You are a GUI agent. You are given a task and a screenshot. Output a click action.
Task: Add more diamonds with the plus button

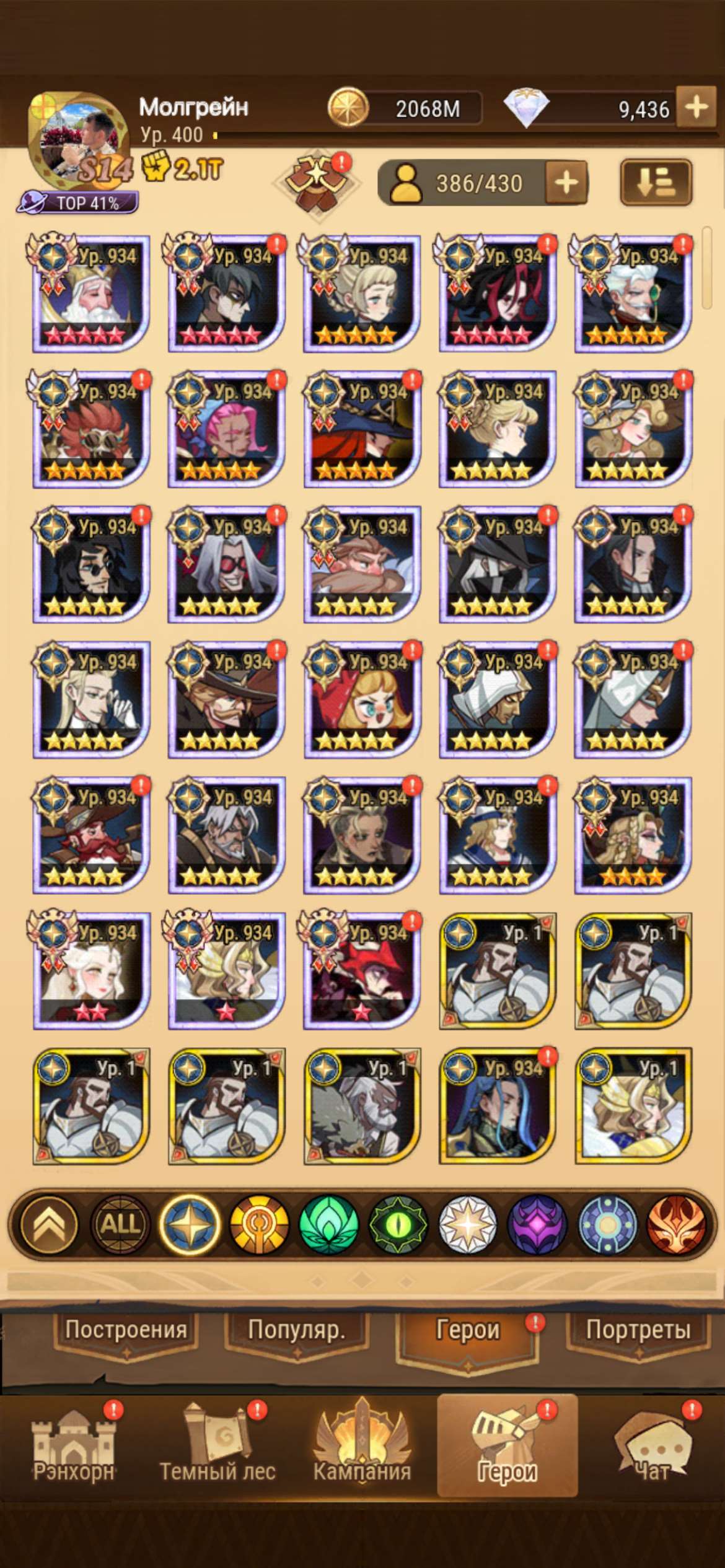pos(696,107)
